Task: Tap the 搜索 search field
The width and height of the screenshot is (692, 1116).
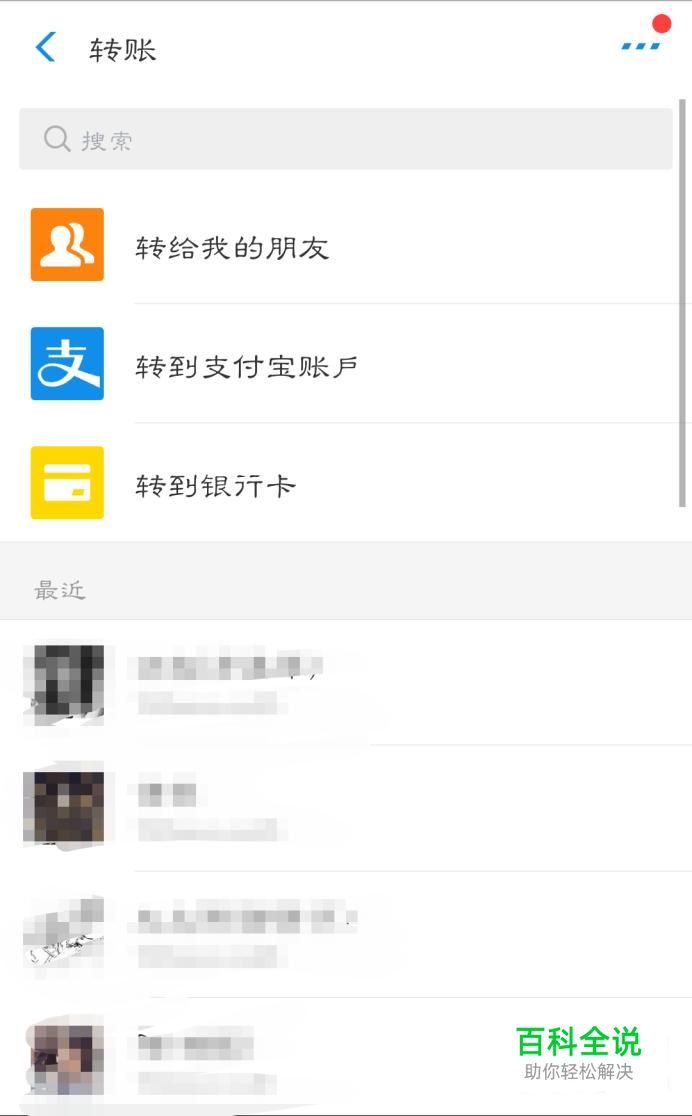Action: [345, 139]
